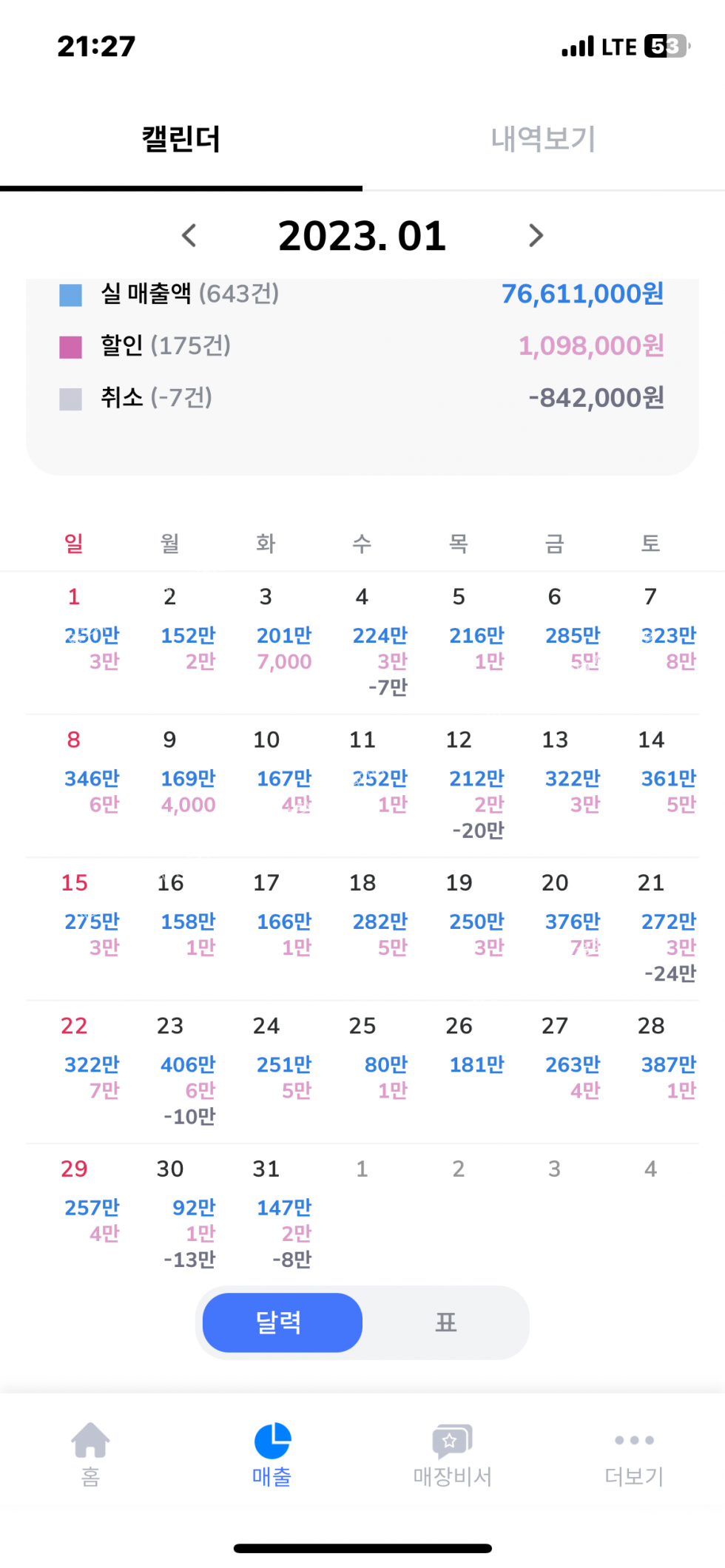Switch to the 내역보기 tab

click(543, 139)
